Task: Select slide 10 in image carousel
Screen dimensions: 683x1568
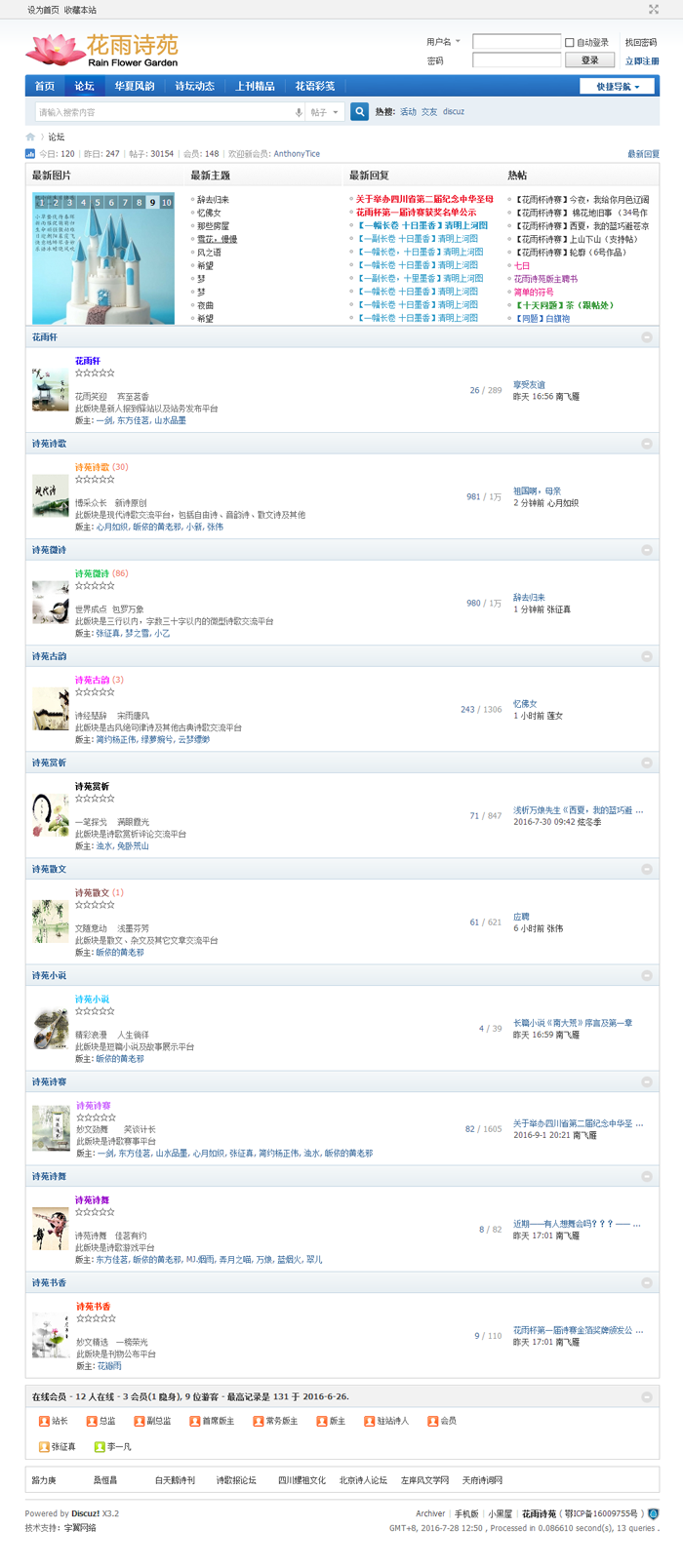Action: click(167, 203)
